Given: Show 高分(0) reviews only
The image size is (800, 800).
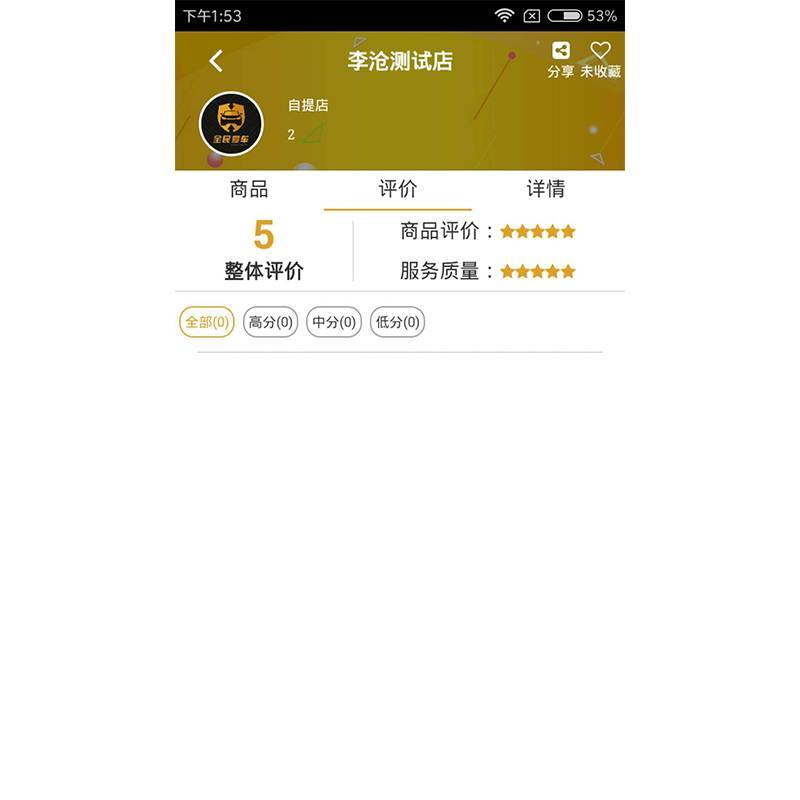Looking at the screenshot, I should (x=270, y=322).
